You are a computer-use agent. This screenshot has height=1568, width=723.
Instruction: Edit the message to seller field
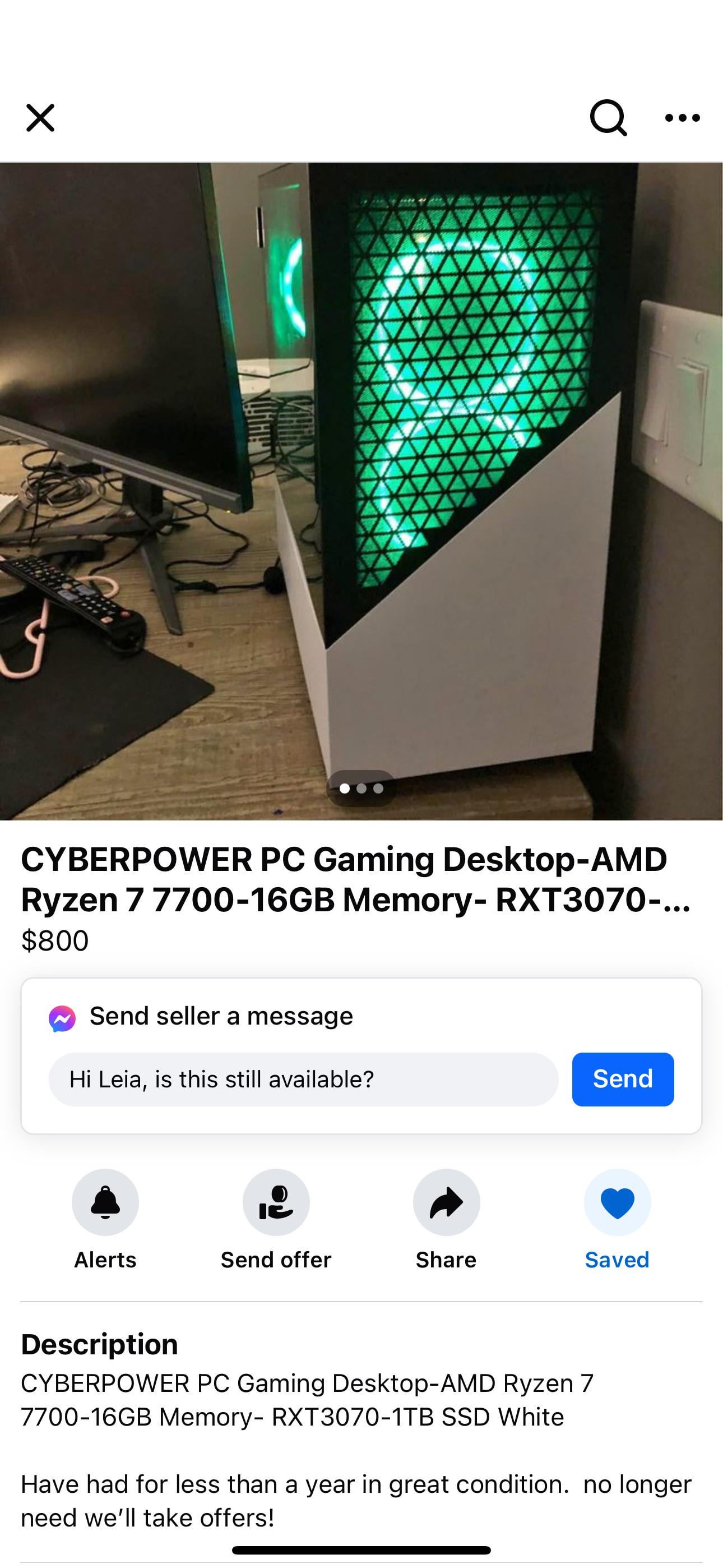point(303,1079)
